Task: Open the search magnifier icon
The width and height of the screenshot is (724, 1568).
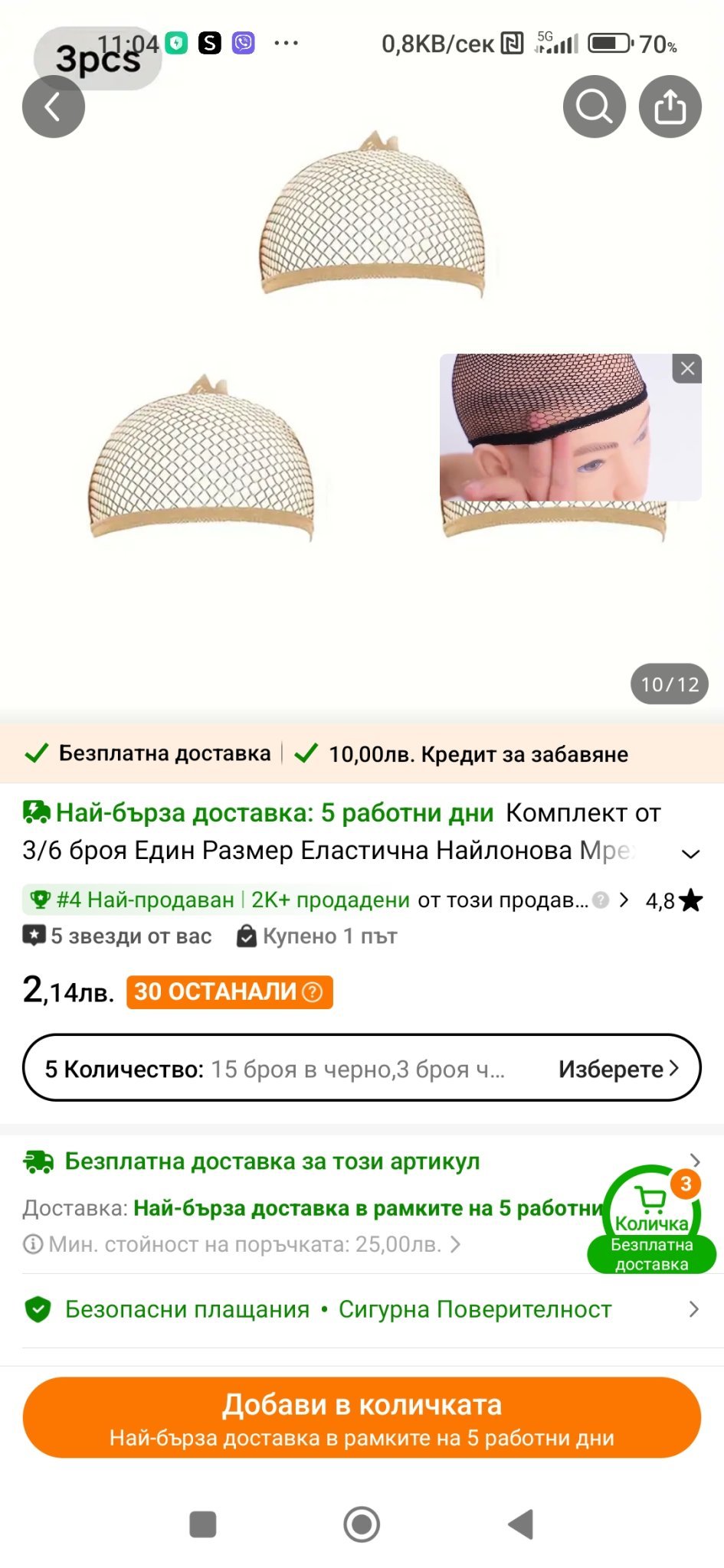Action: click(x=594, y=106)
